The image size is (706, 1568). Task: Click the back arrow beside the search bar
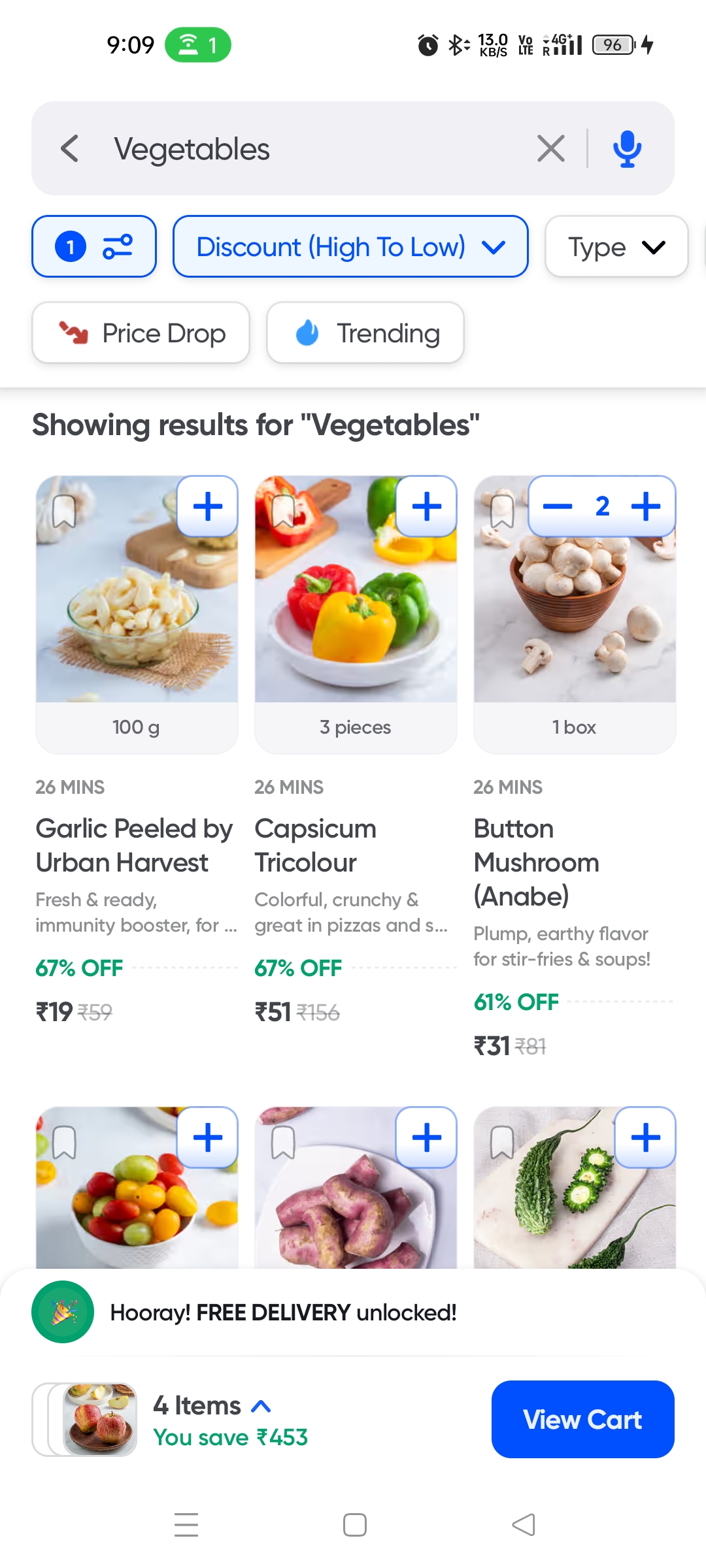click(x=70, y=148)
